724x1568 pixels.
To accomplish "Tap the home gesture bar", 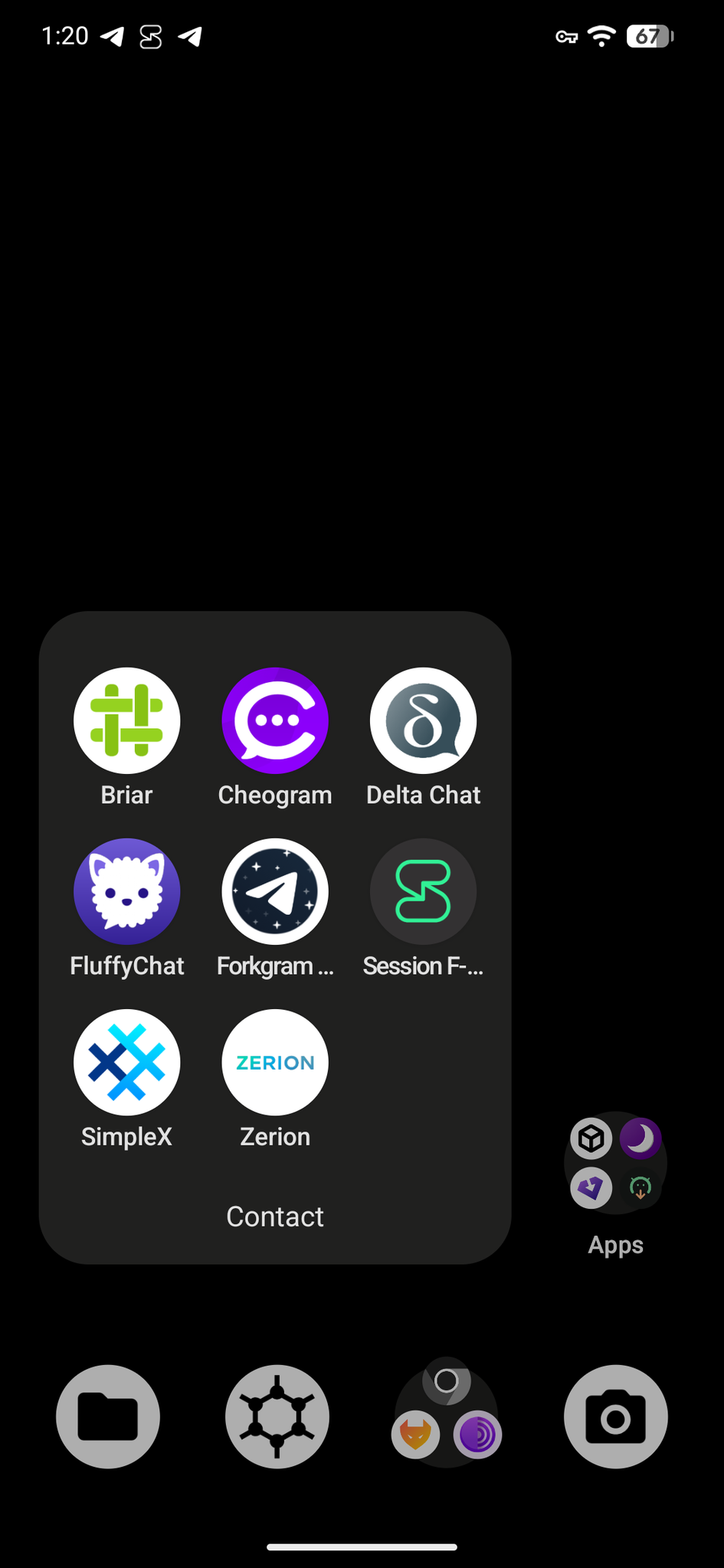I will coord(362,1547).
